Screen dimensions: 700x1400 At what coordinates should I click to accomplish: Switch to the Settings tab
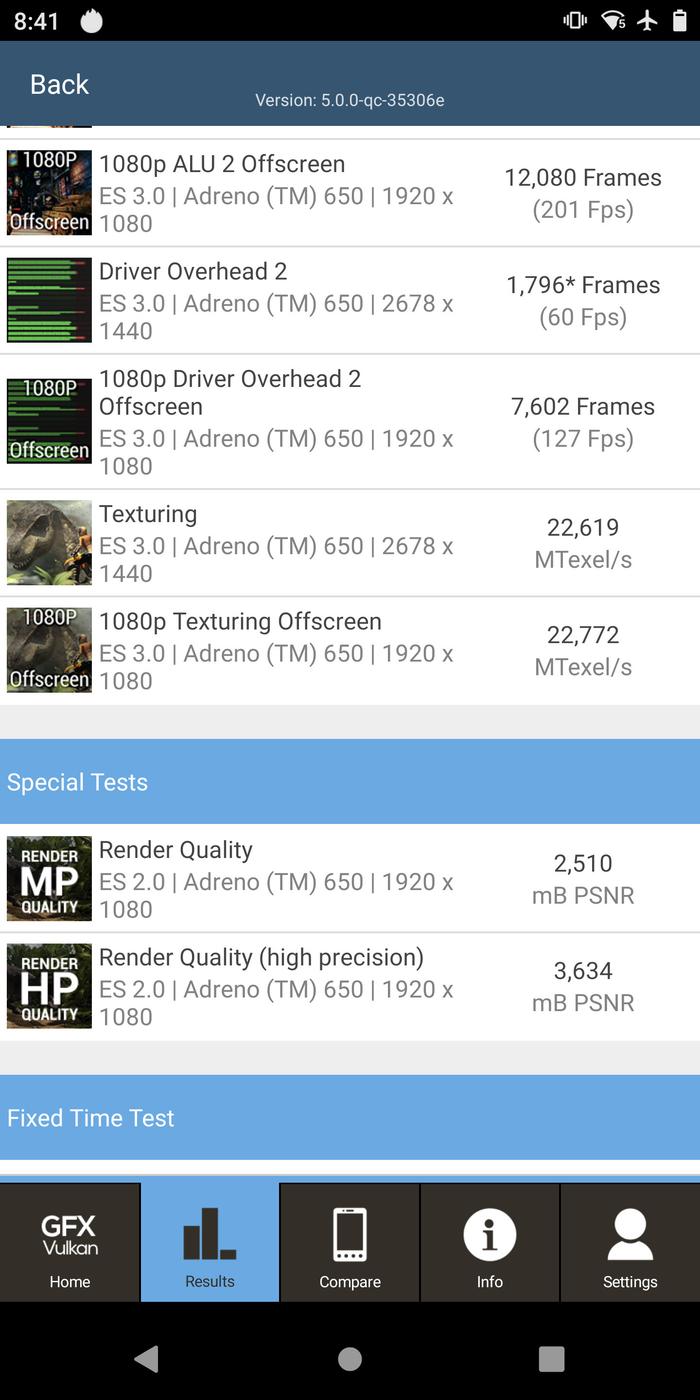[x=630, y=1242]
